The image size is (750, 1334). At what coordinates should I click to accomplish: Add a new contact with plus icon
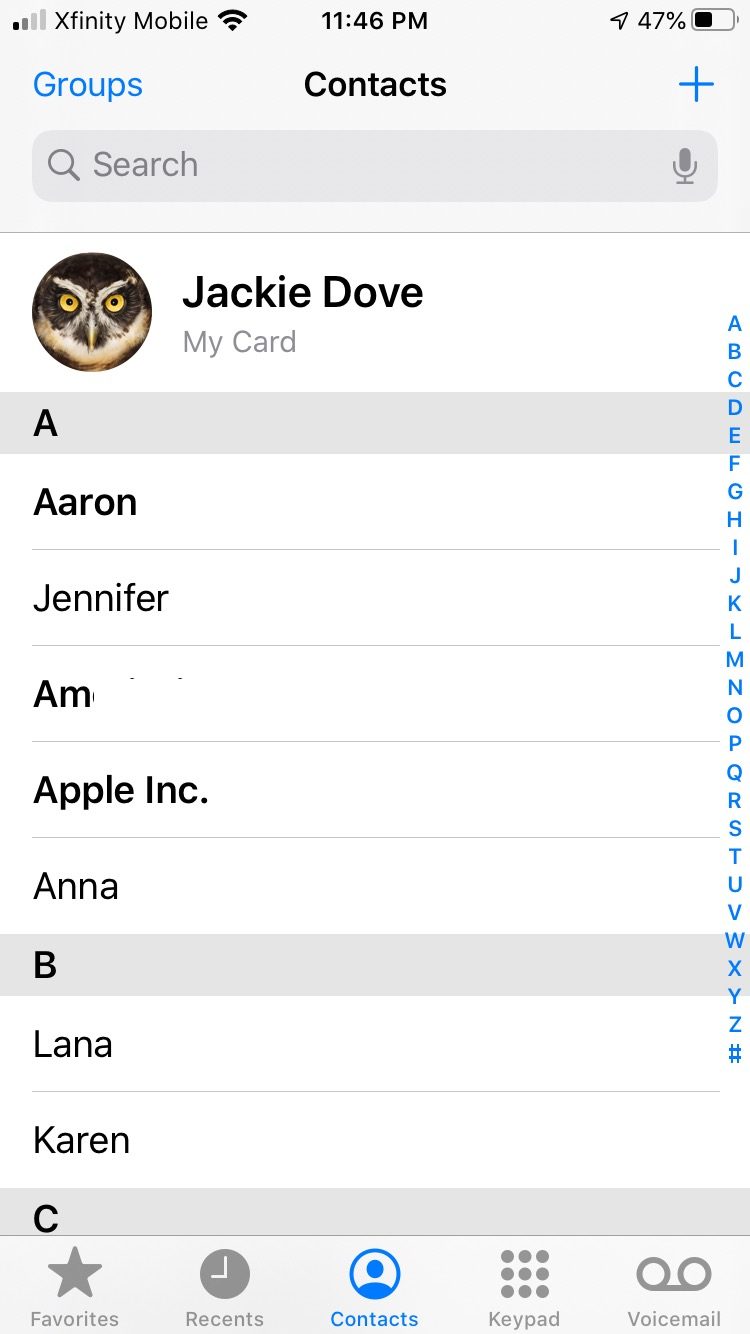pos(696,85)
